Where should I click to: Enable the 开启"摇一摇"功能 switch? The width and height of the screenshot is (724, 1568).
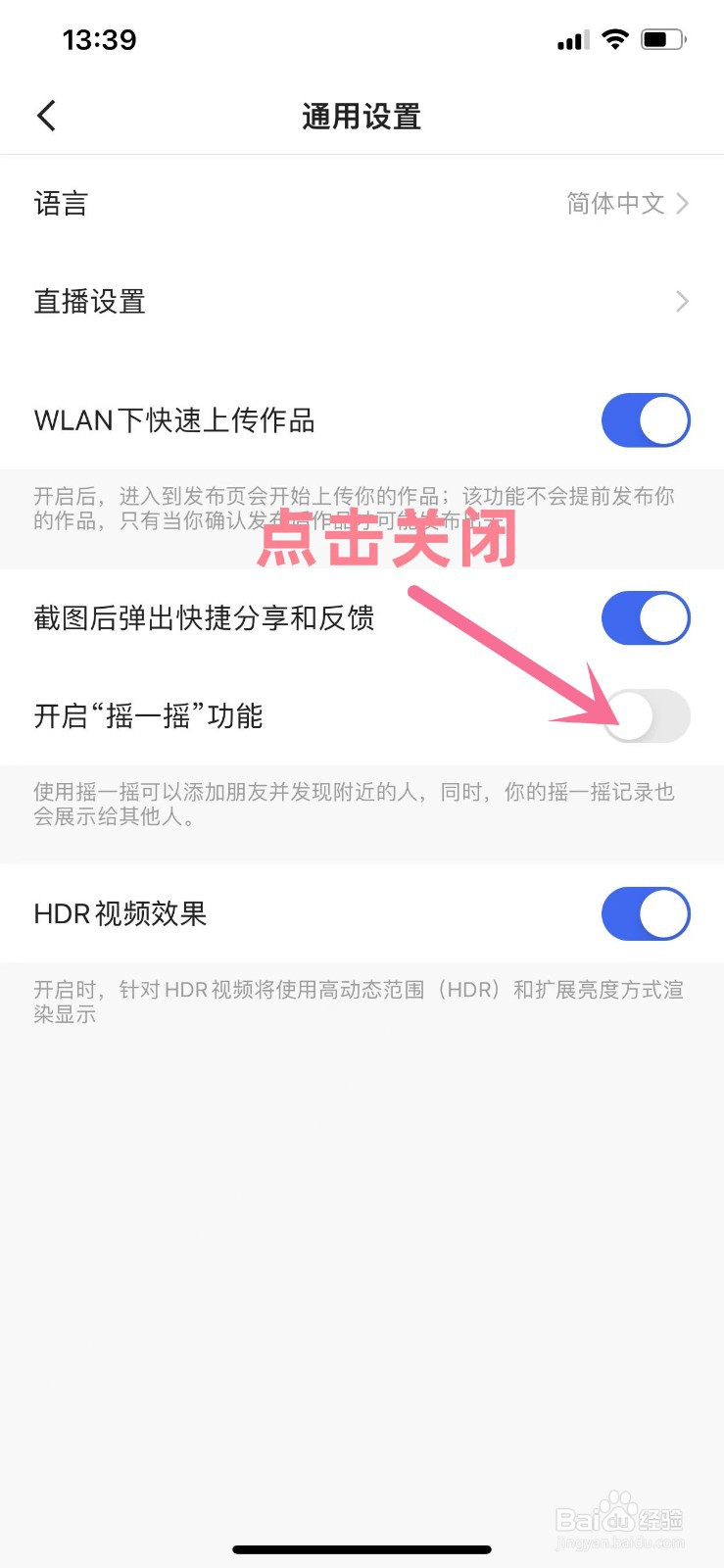pos(646,716)
